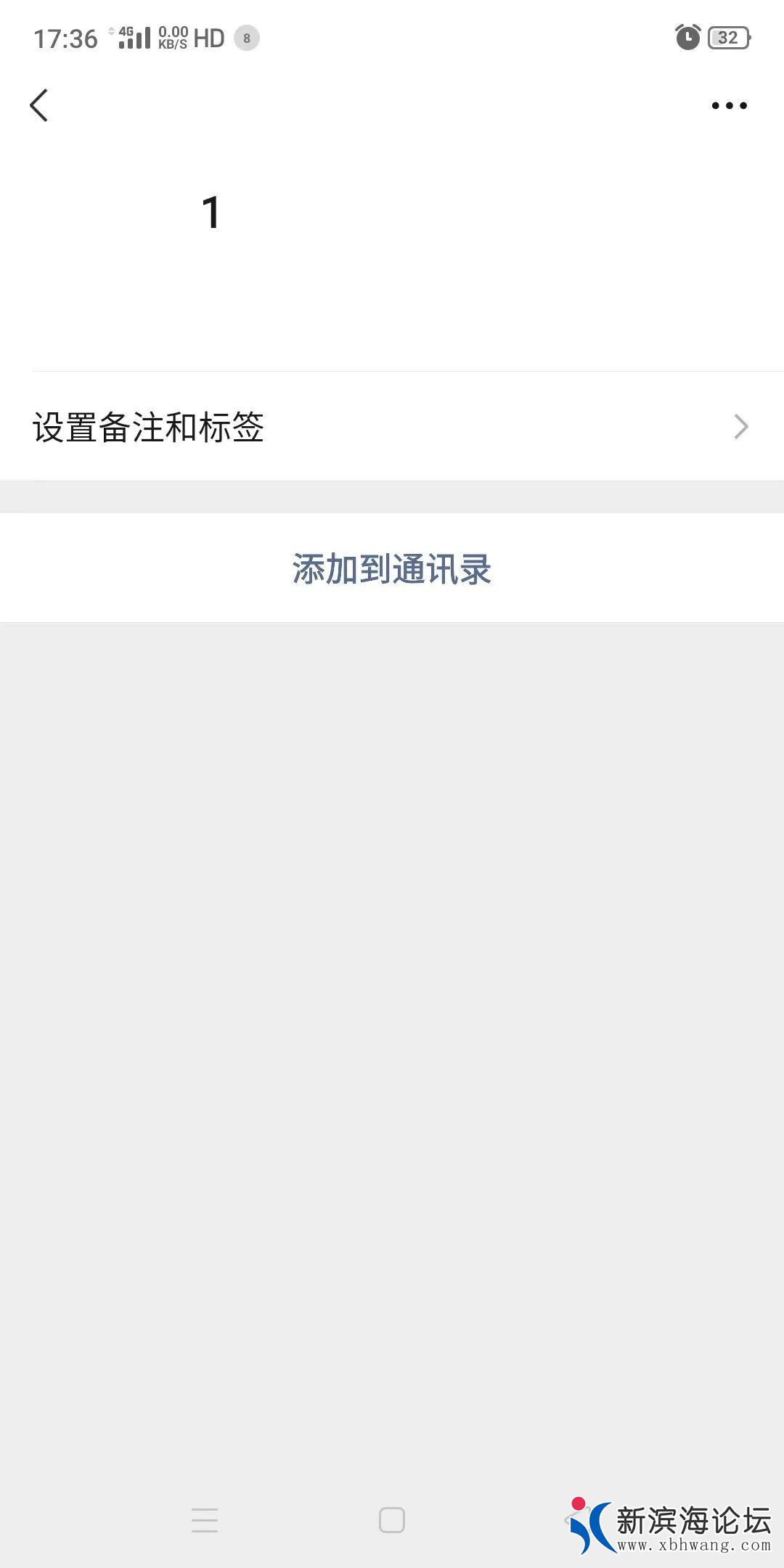Go back using the top-left arrow
This screenshot has height=1568, width=784.
pyautogui.click(x=39, y=106)
